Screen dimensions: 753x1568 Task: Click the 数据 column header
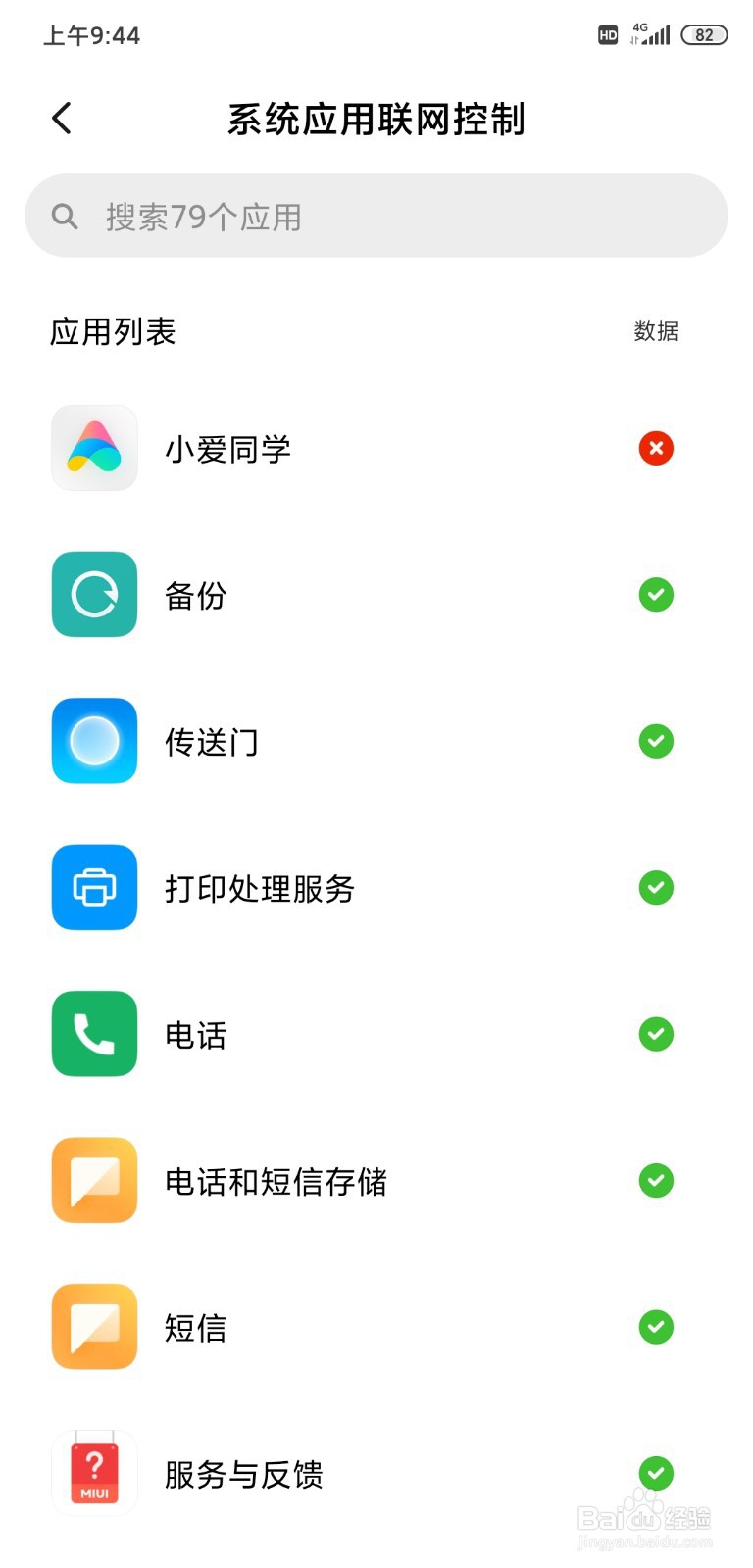tap(655, 332)
